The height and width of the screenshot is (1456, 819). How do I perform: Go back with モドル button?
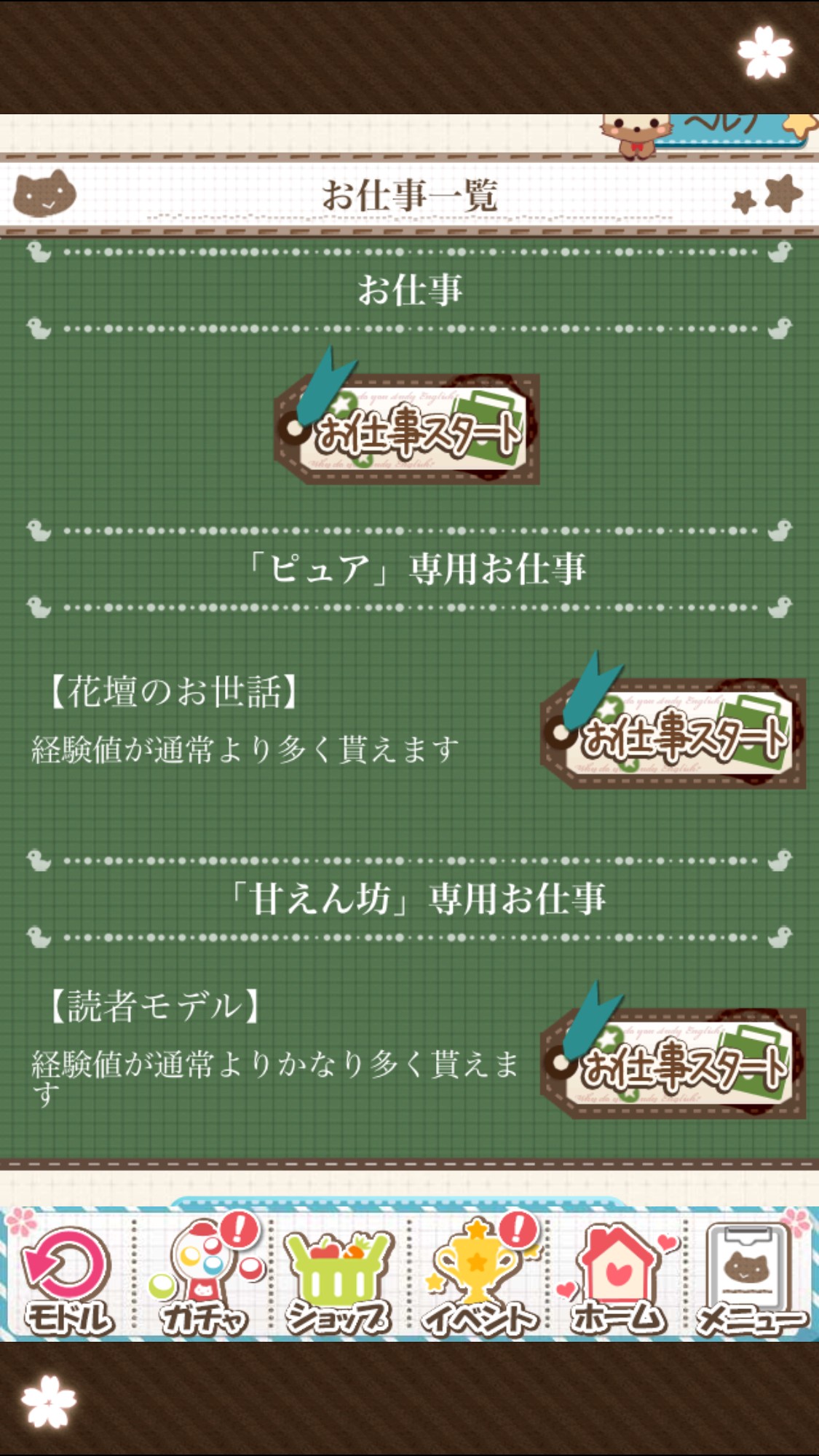pyautogui.click(x=67, y=1282)
